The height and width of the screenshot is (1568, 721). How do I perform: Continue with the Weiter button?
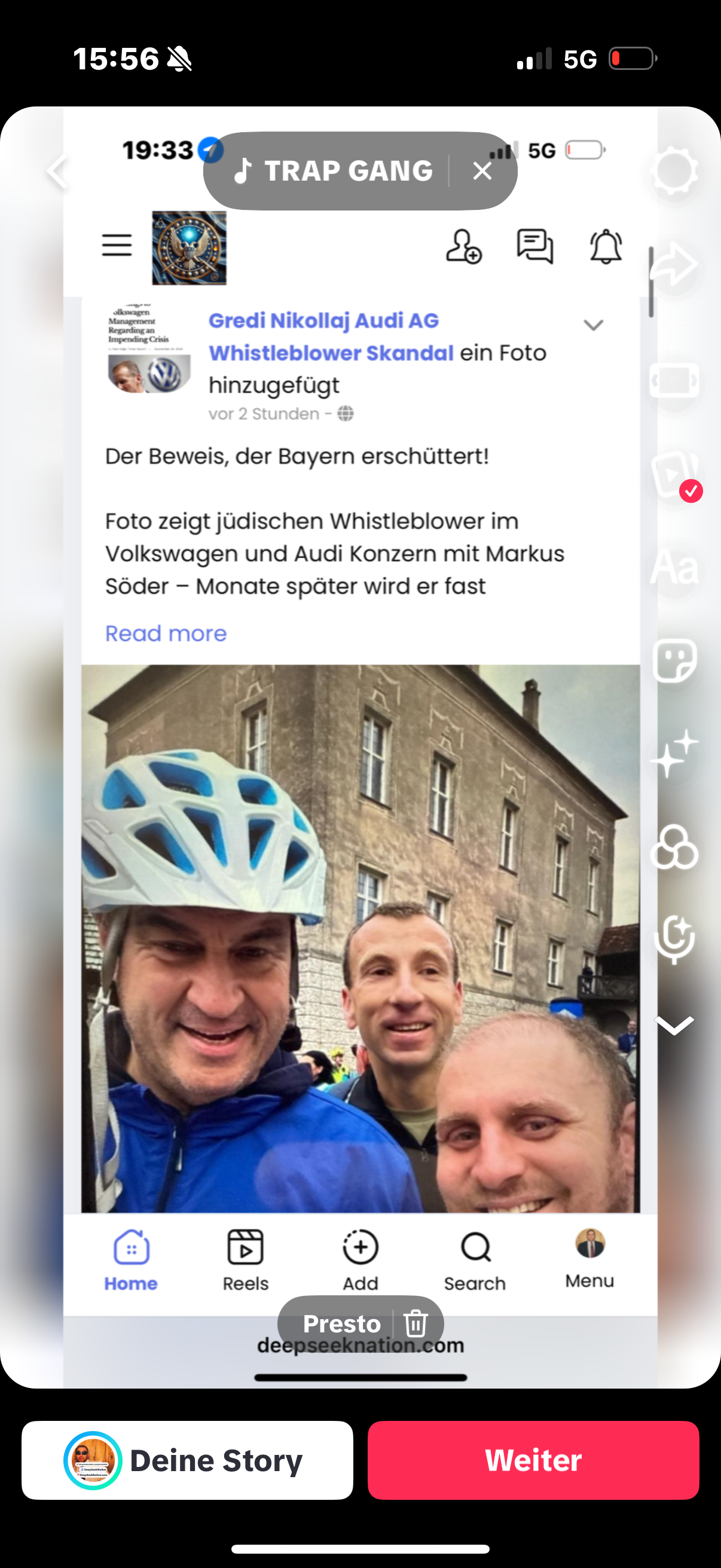[533, 1460]
